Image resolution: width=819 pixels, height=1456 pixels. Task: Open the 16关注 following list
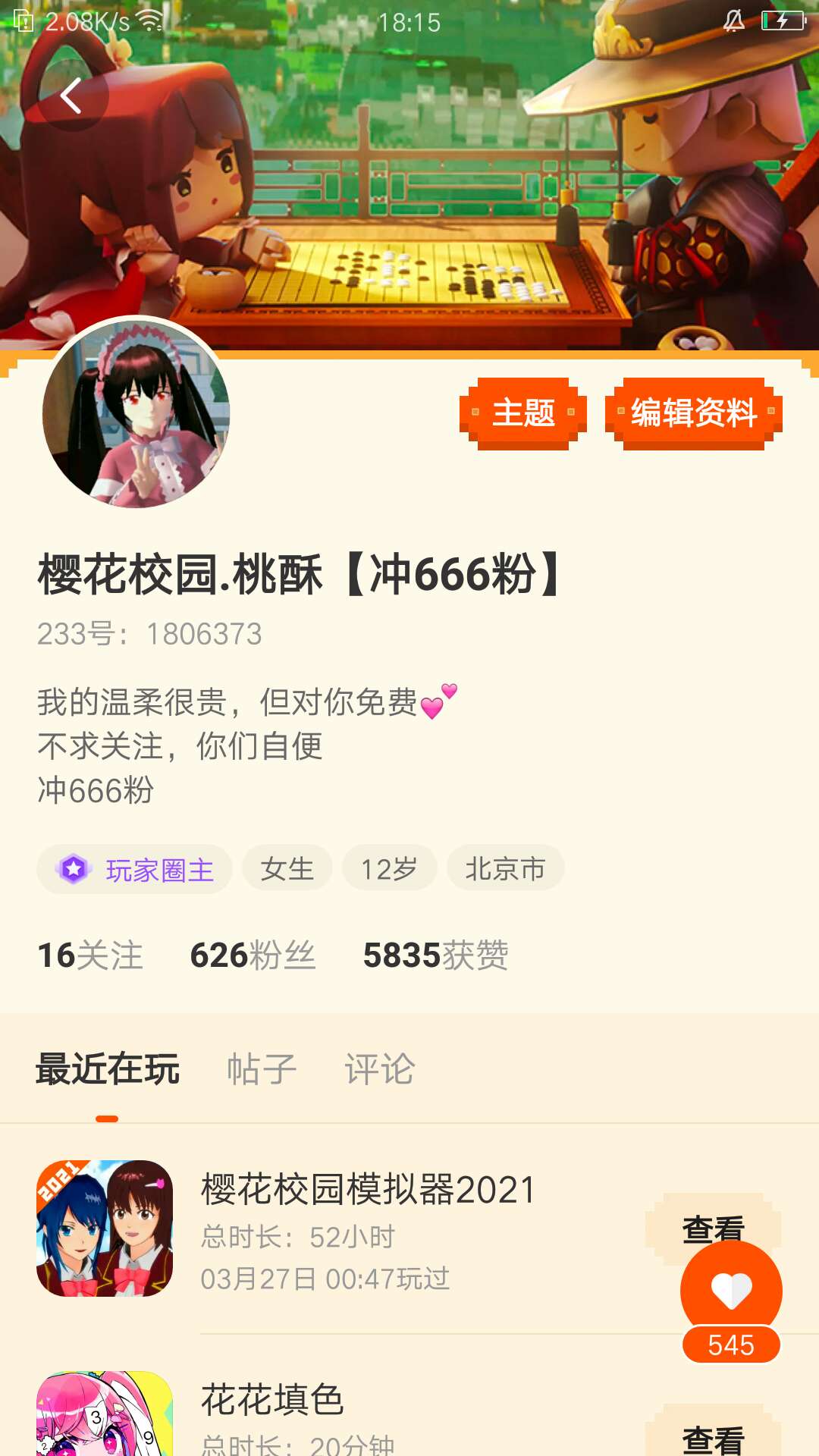point(90,955)
